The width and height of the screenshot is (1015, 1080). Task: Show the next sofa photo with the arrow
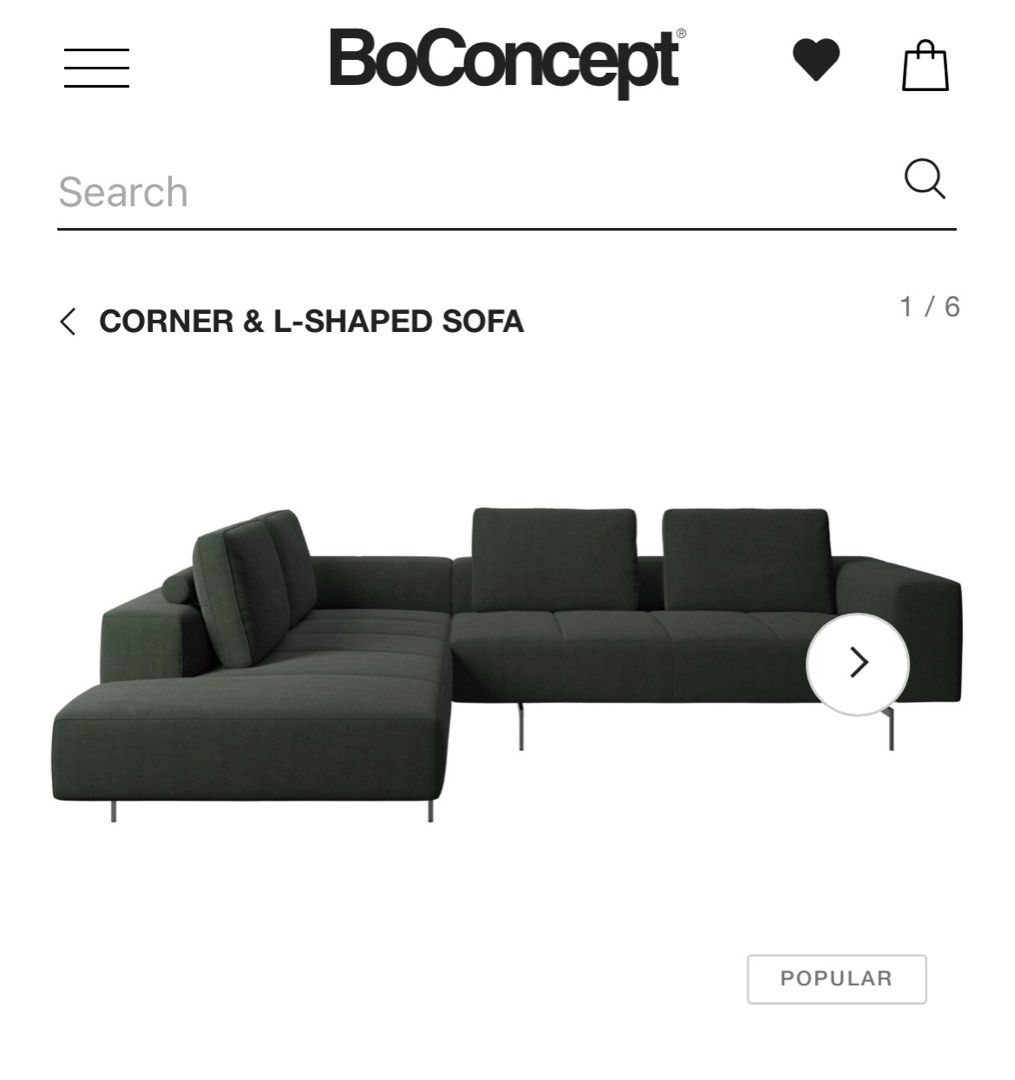coord(857,662)
